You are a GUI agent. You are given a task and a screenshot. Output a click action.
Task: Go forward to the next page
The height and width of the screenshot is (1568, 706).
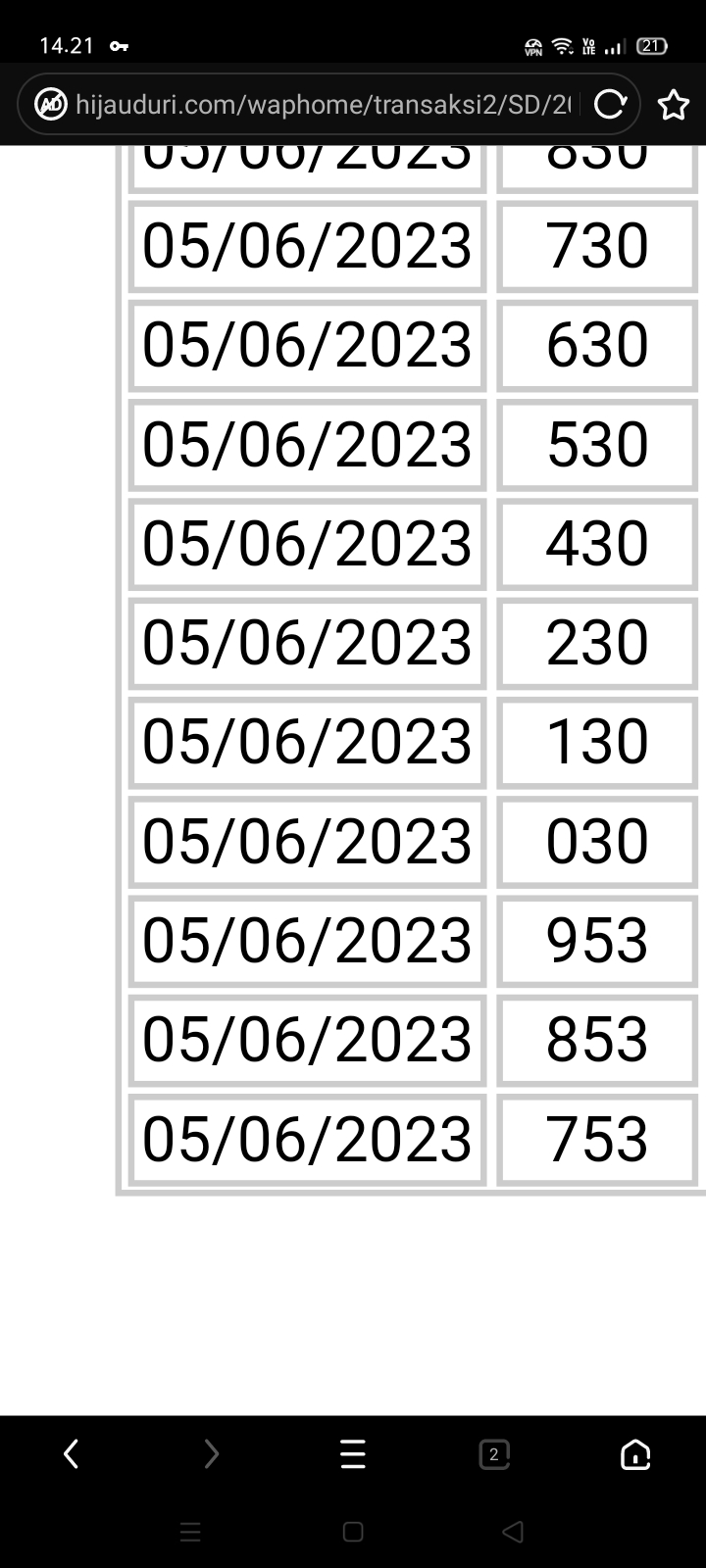pyautogui.click(x=212, y=1454)
